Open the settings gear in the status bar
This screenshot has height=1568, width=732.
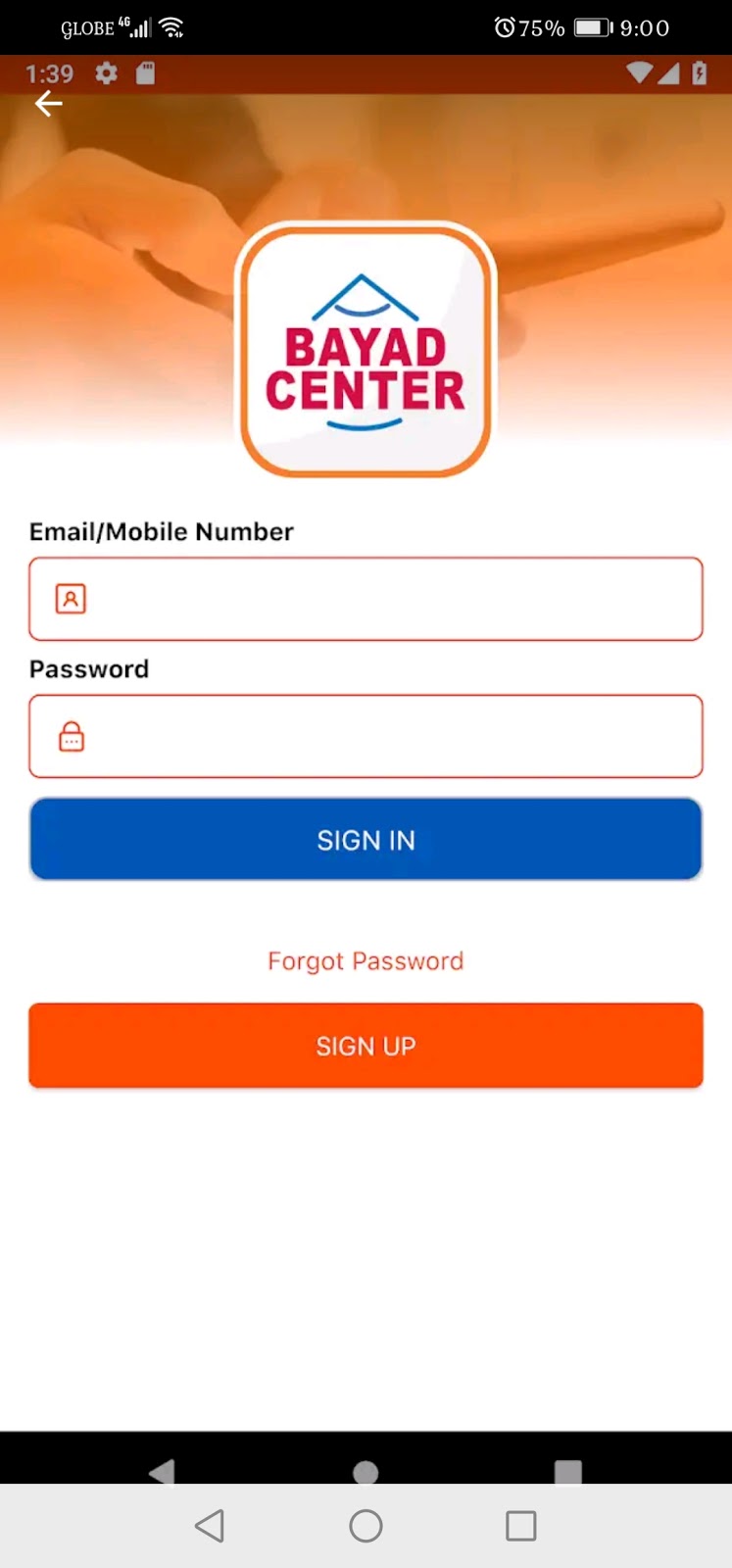coord(106,73)
